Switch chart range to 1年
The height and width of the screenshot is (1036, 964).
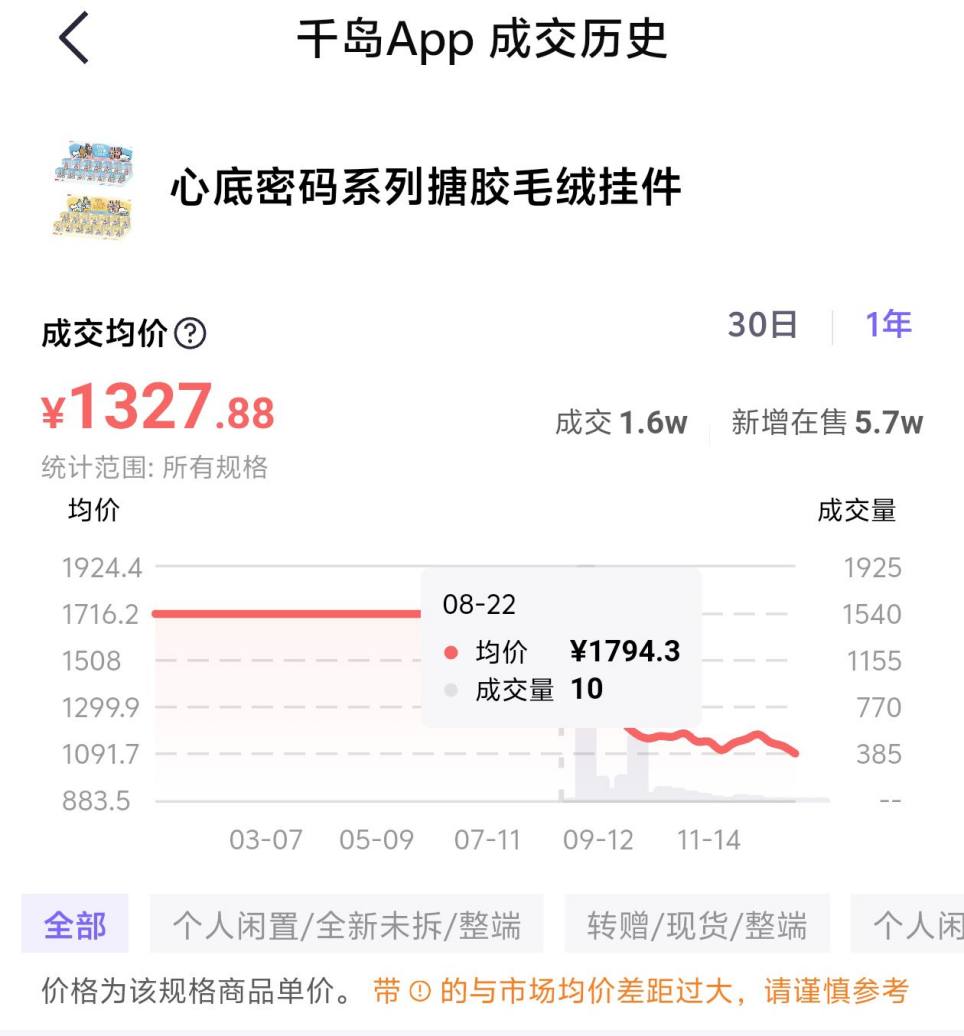(888, 325)
